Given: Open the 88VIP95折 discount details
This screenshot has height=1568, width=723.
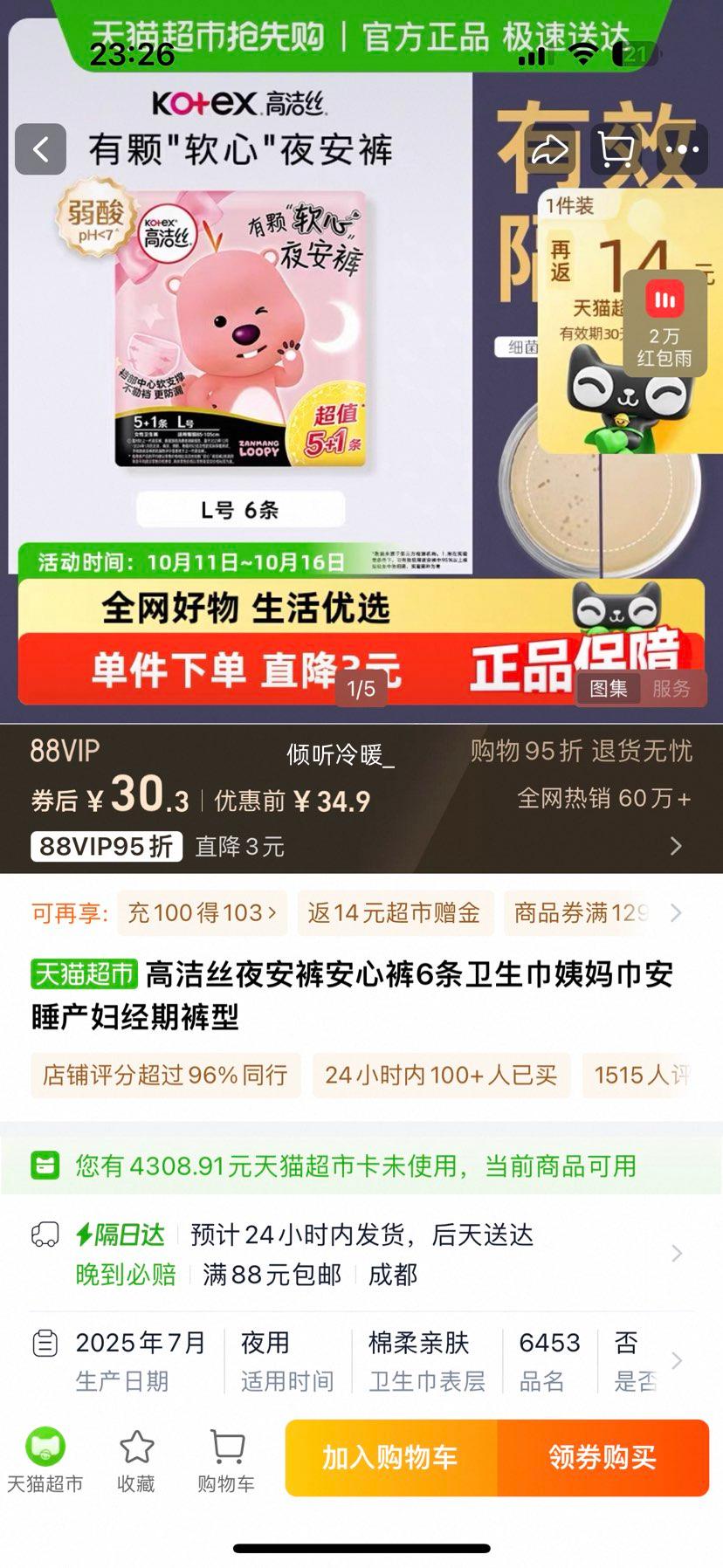Looking at the screenshot, I should tap(107, 846).
